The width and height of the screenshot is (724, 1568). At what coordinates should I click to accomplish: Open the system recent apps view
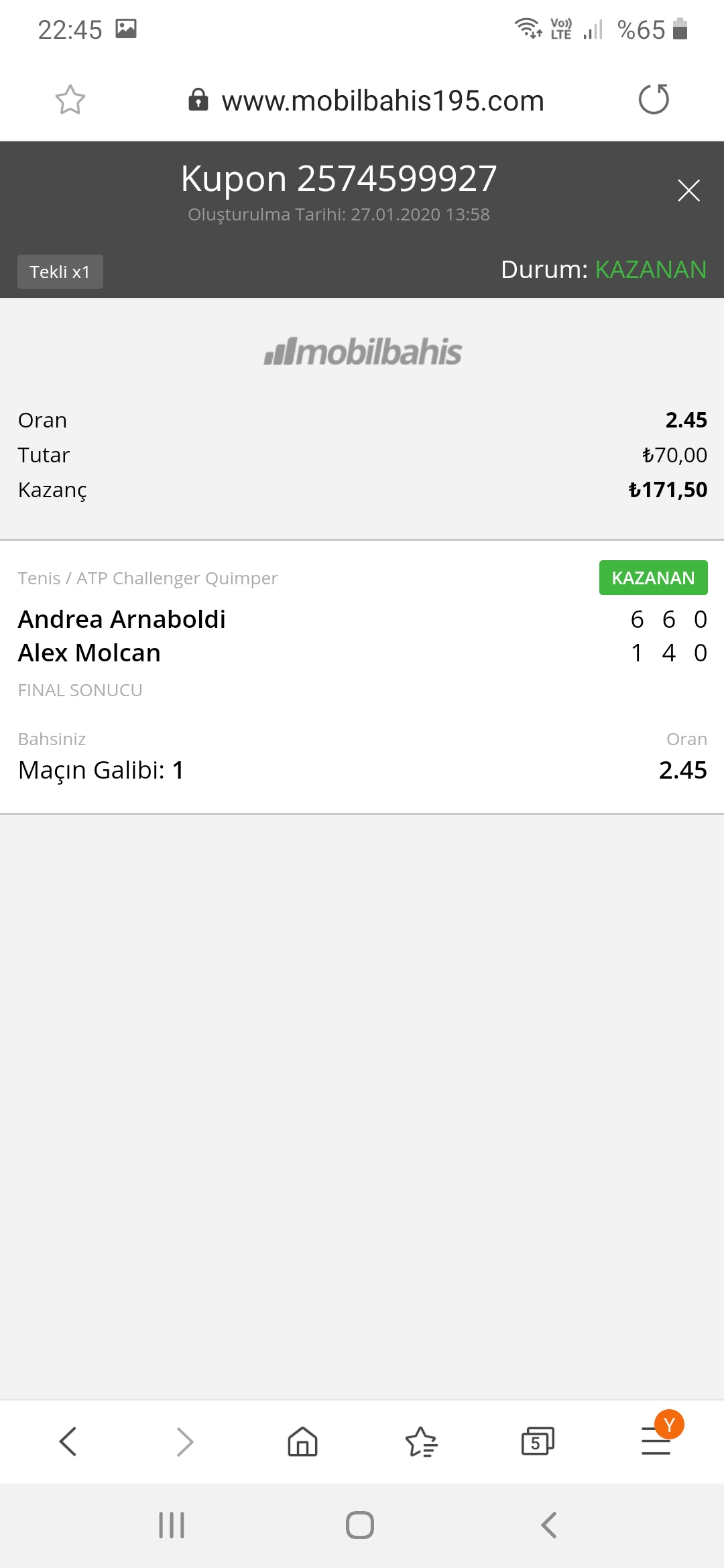[172, 1525]
